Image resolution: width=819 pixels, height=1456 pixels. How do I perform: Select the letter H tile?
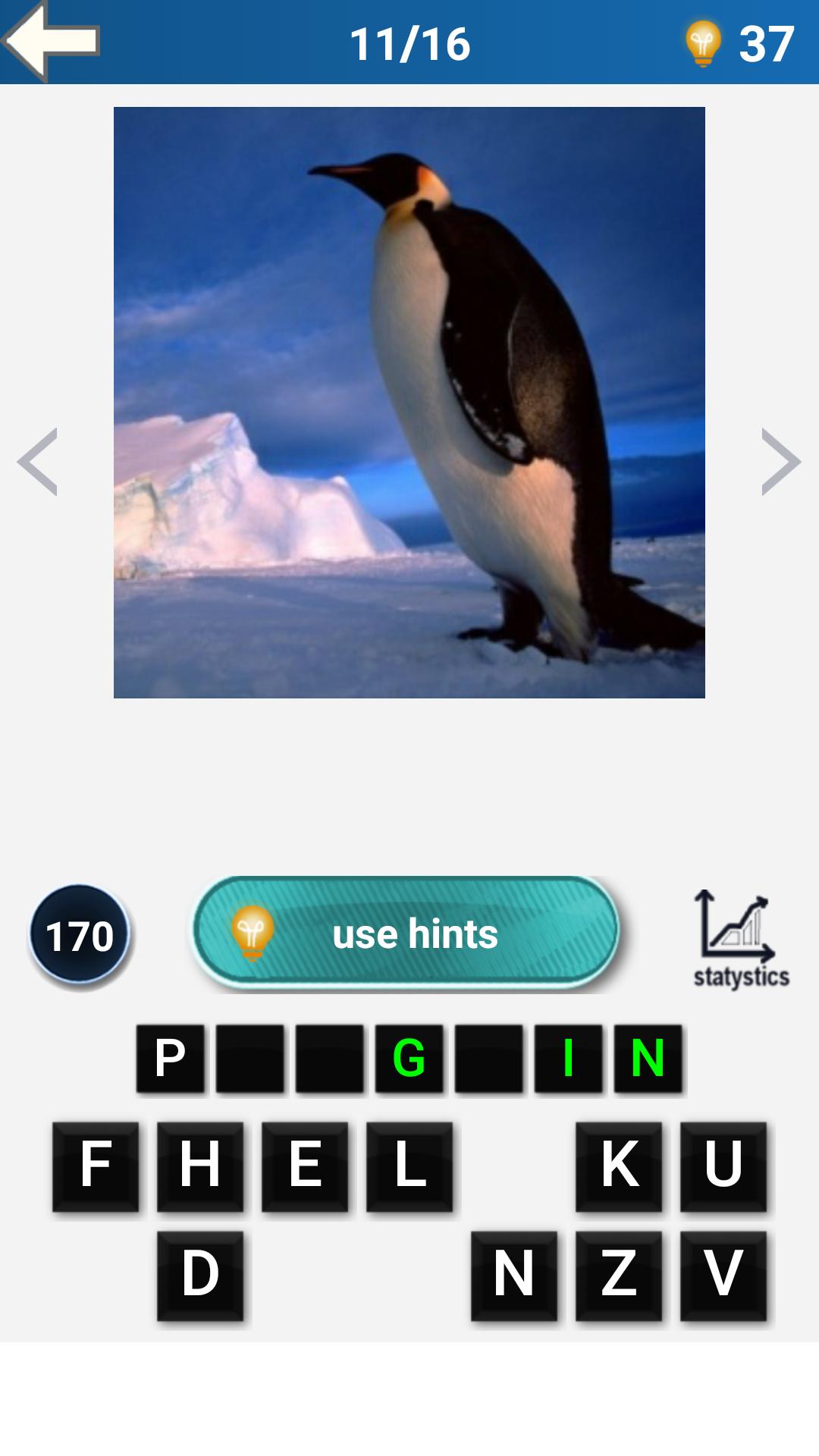click(x=200, y=1166)
